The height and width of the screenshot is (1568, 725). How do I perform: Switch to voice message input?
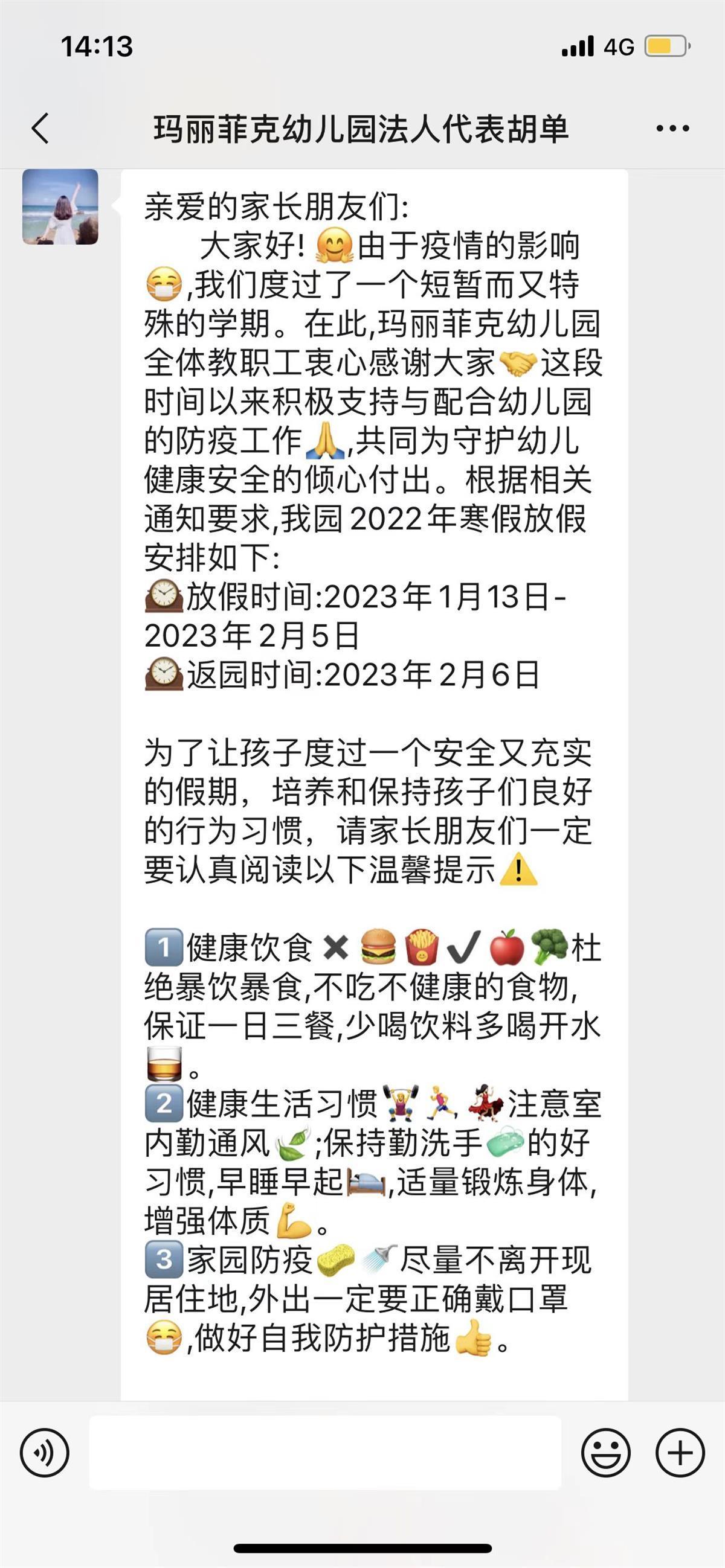point(45,1453)
